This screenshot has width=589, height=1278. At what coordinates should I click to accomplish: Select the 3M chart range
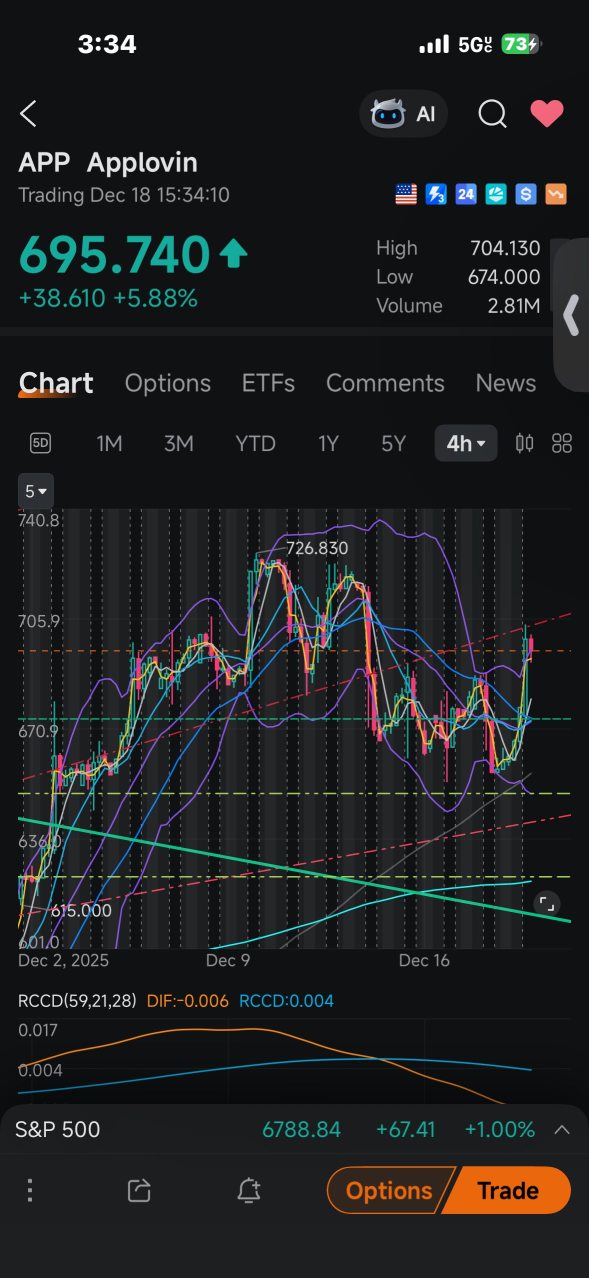tap(178, 443)
